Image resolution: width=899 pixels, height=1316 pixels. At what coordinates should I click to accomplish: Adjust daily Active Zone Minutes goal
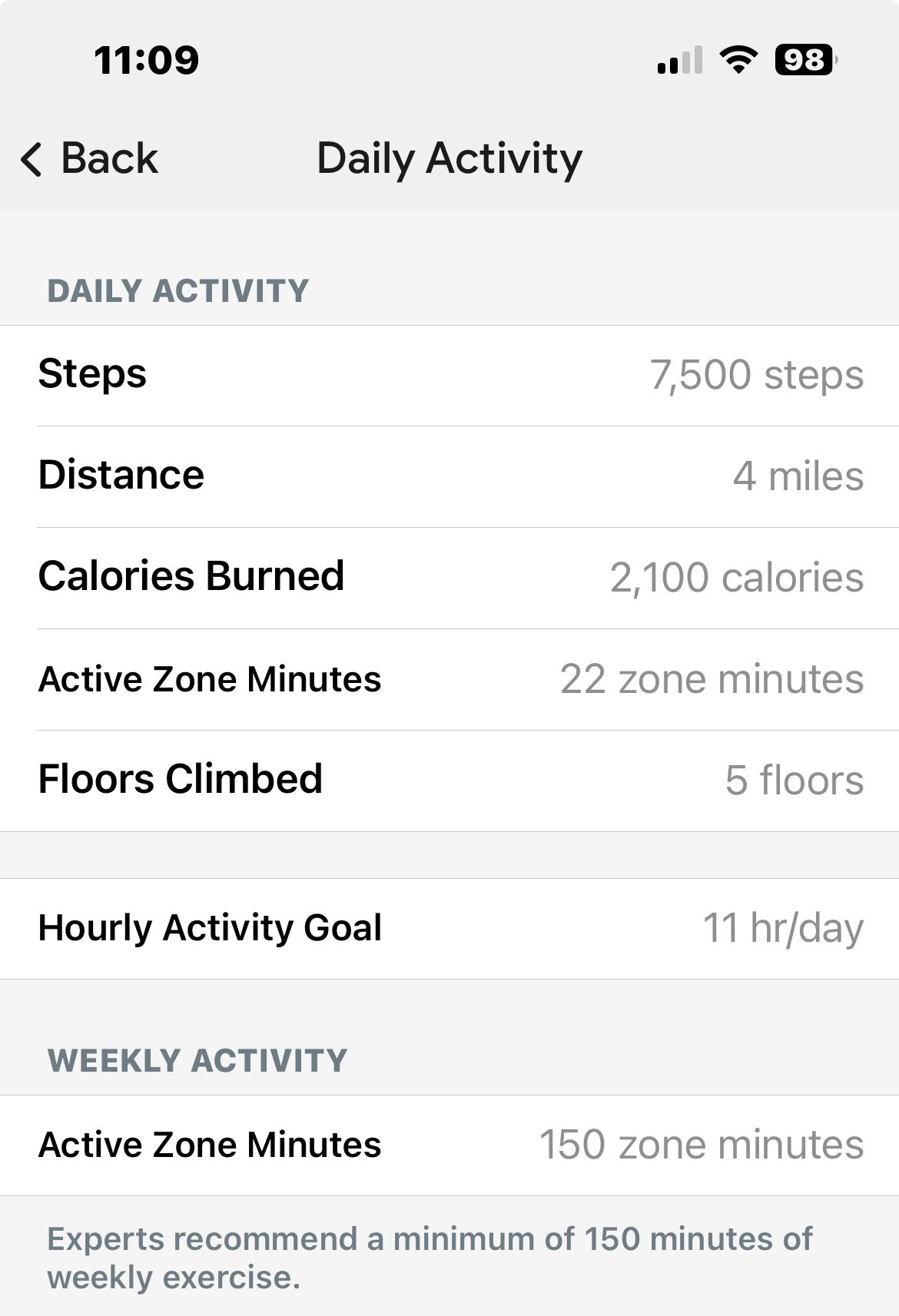click(x=449, y=679)
